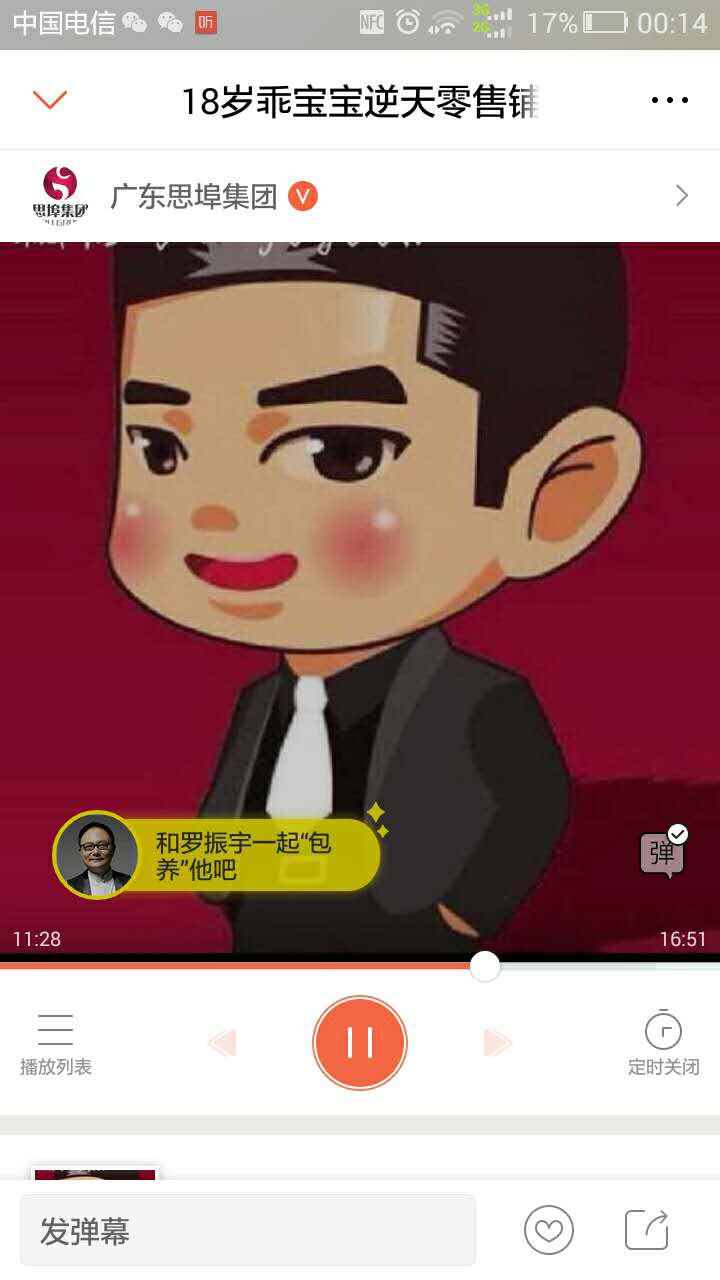Open the 播放列表 playlist
Screen dimensions: 720x1280
point(55,1044)
